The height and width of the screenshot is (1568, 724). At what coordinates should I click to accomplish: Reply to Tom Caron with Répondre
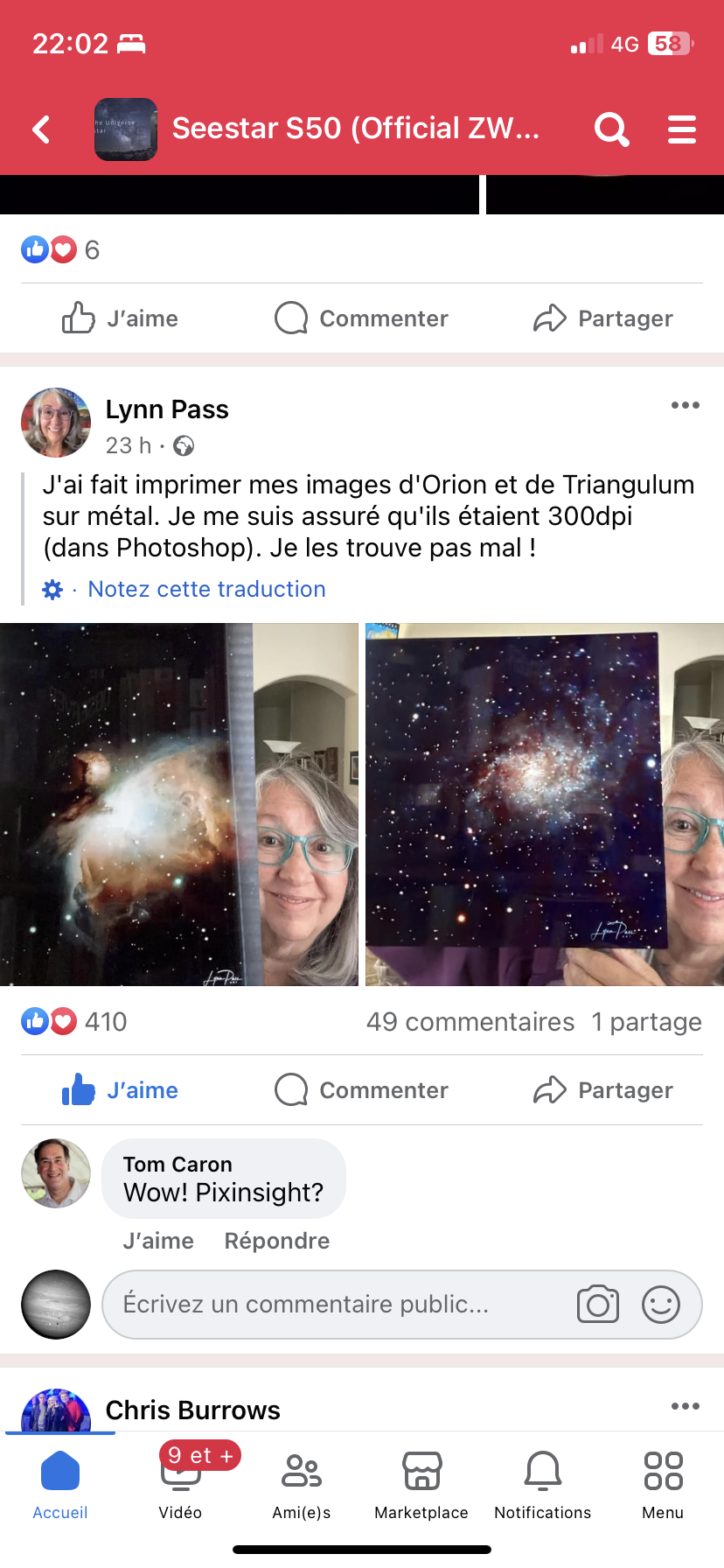click(276, 1241)
